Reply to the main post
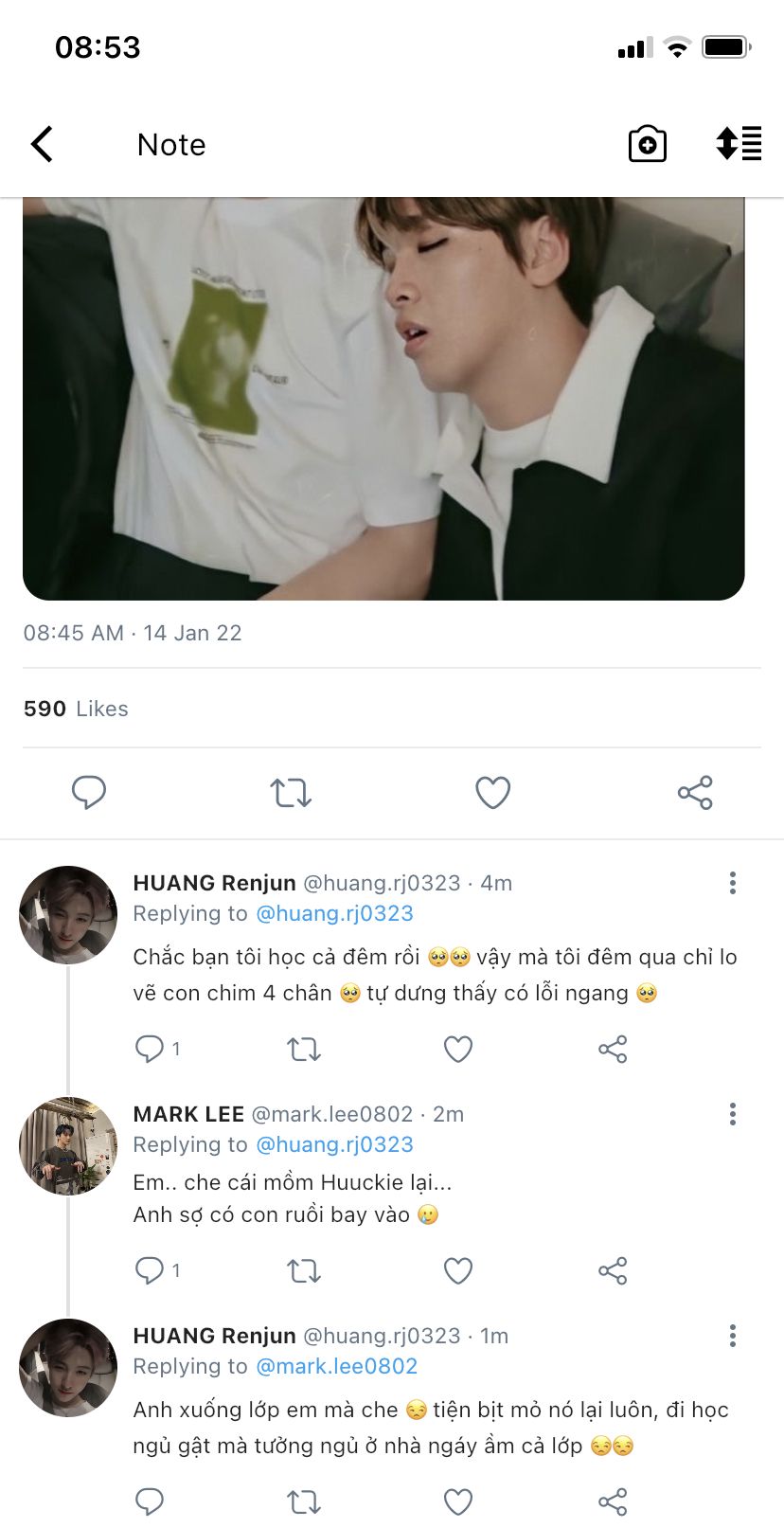 (89, 792)
